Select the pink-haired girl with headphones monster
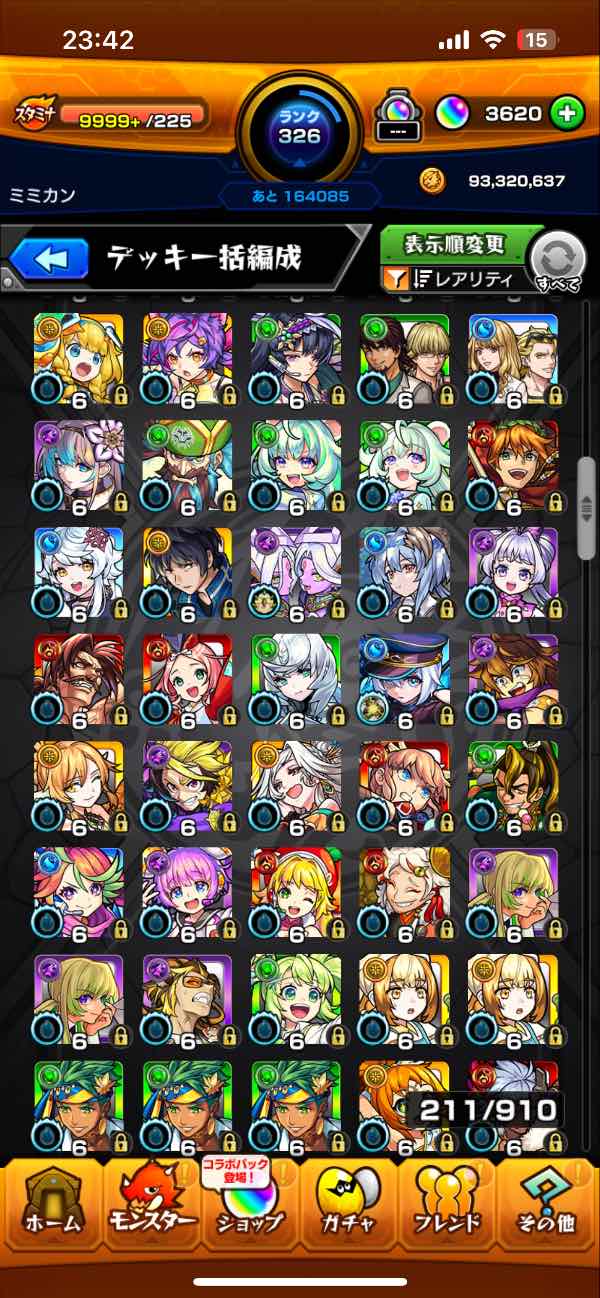Screen dimensions: 600x1298 [x=187, y=897]
